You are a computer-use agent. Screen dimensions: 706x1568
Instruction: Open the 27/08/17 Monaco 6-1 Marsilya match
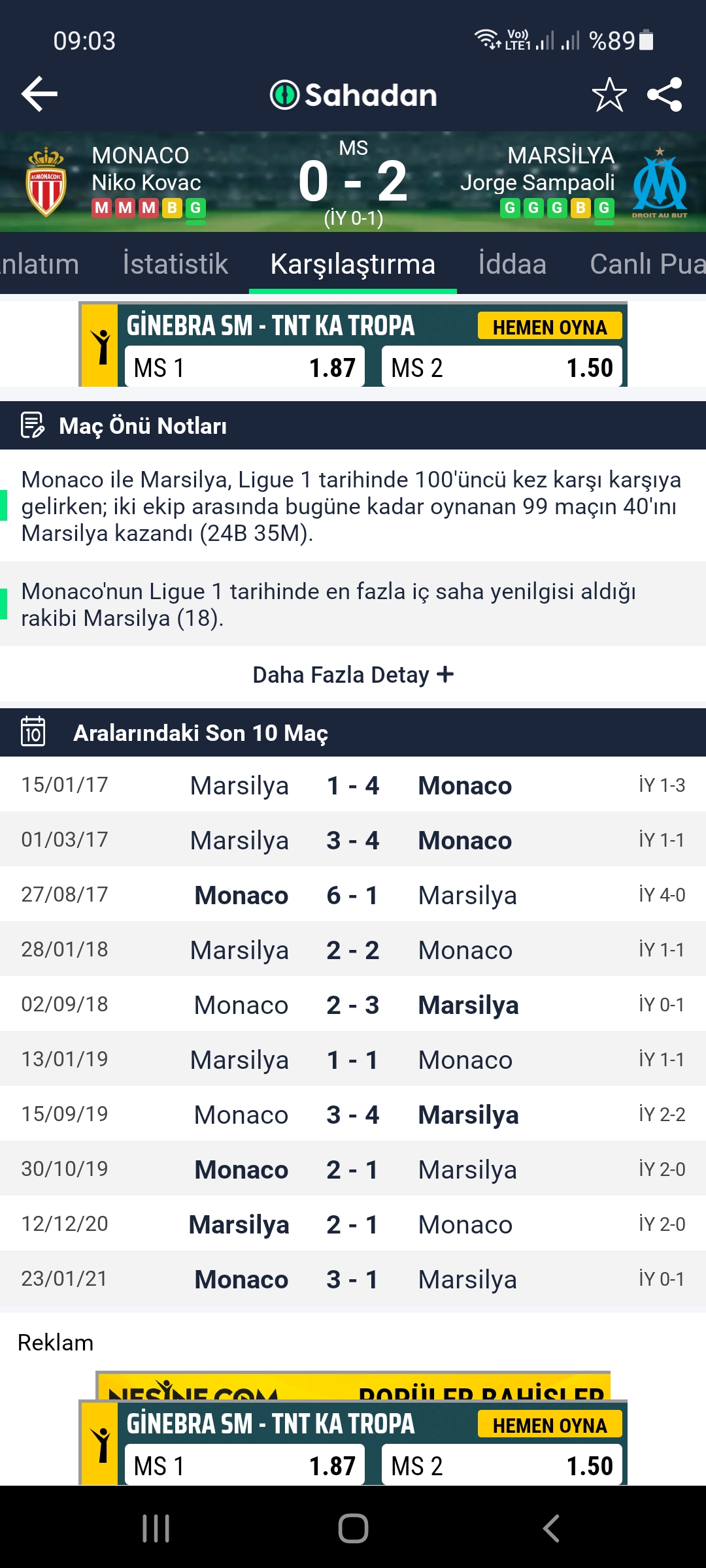353,894
